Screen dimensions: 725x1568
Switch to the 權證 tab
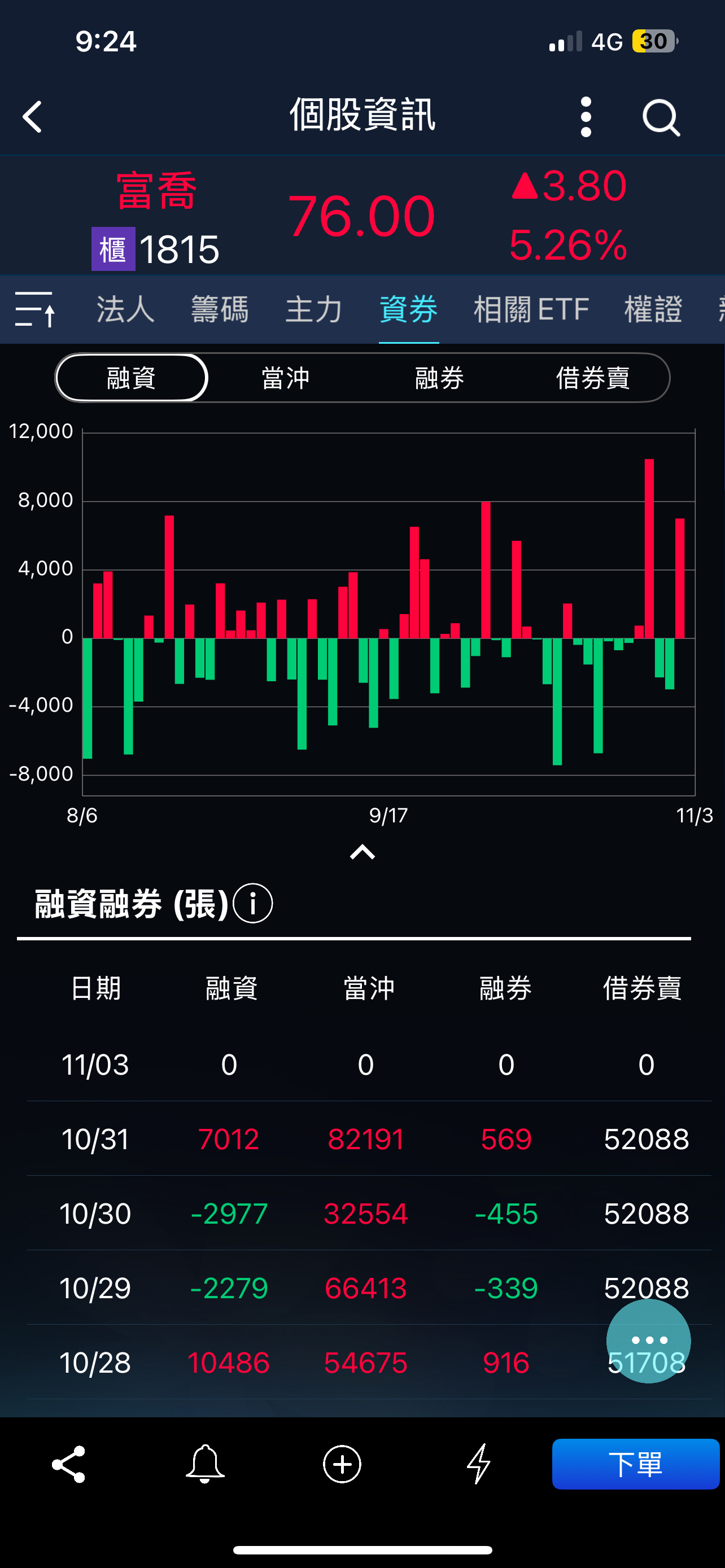653,309
